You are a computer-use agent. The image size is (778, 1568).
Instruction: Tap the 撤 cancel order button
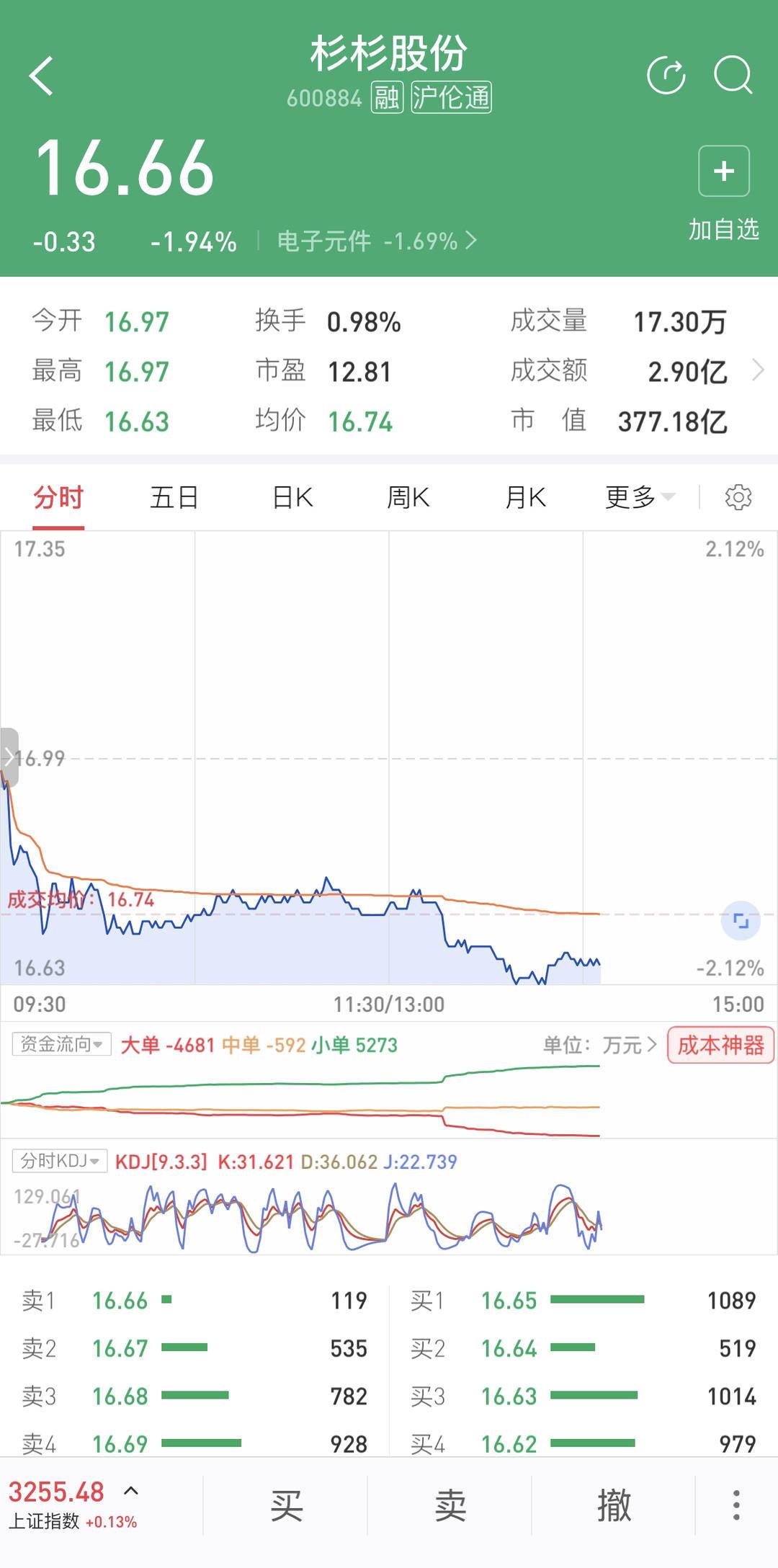(614, 1505)
